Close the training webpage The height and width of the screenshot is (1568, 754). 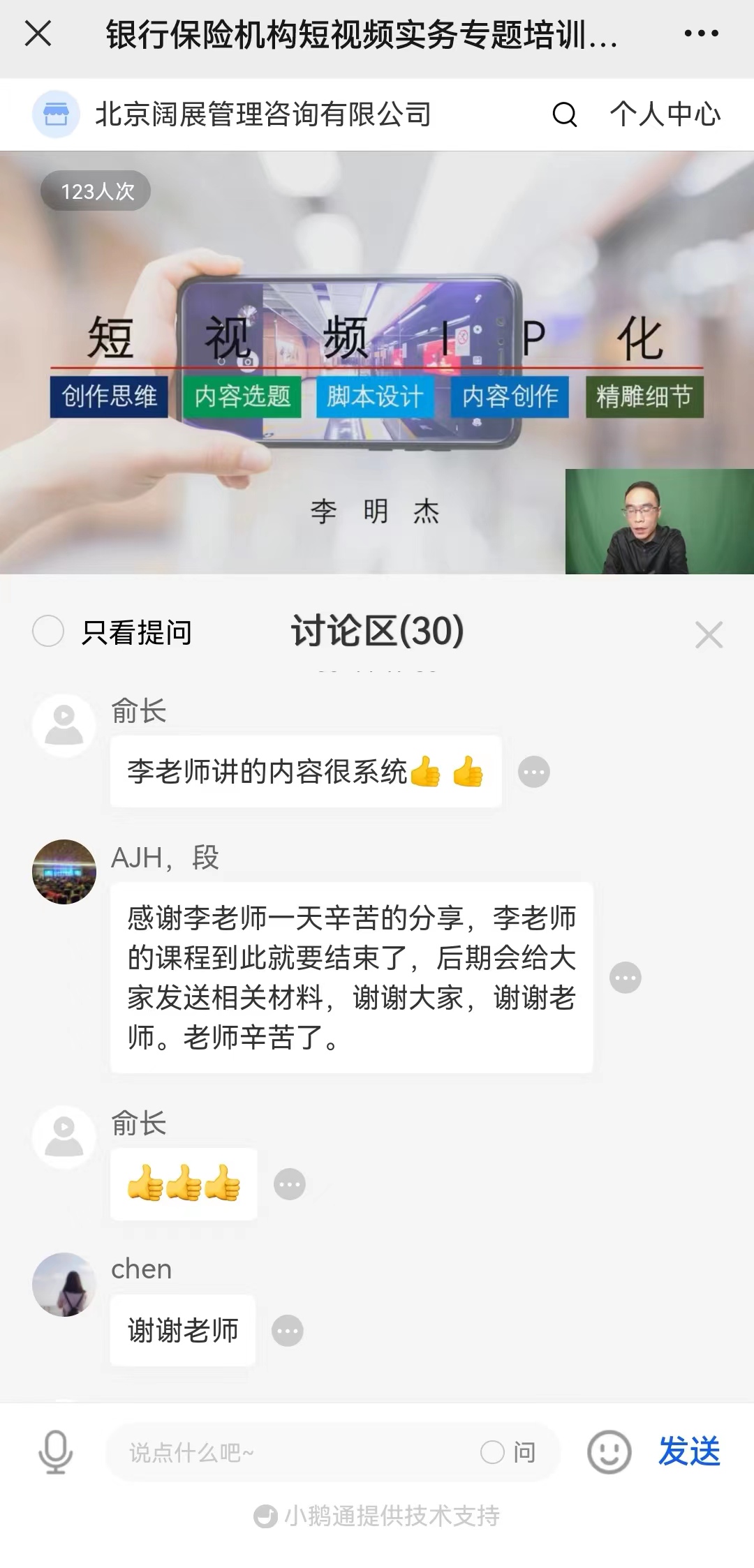pyautogui.click(x=38, y=33)
